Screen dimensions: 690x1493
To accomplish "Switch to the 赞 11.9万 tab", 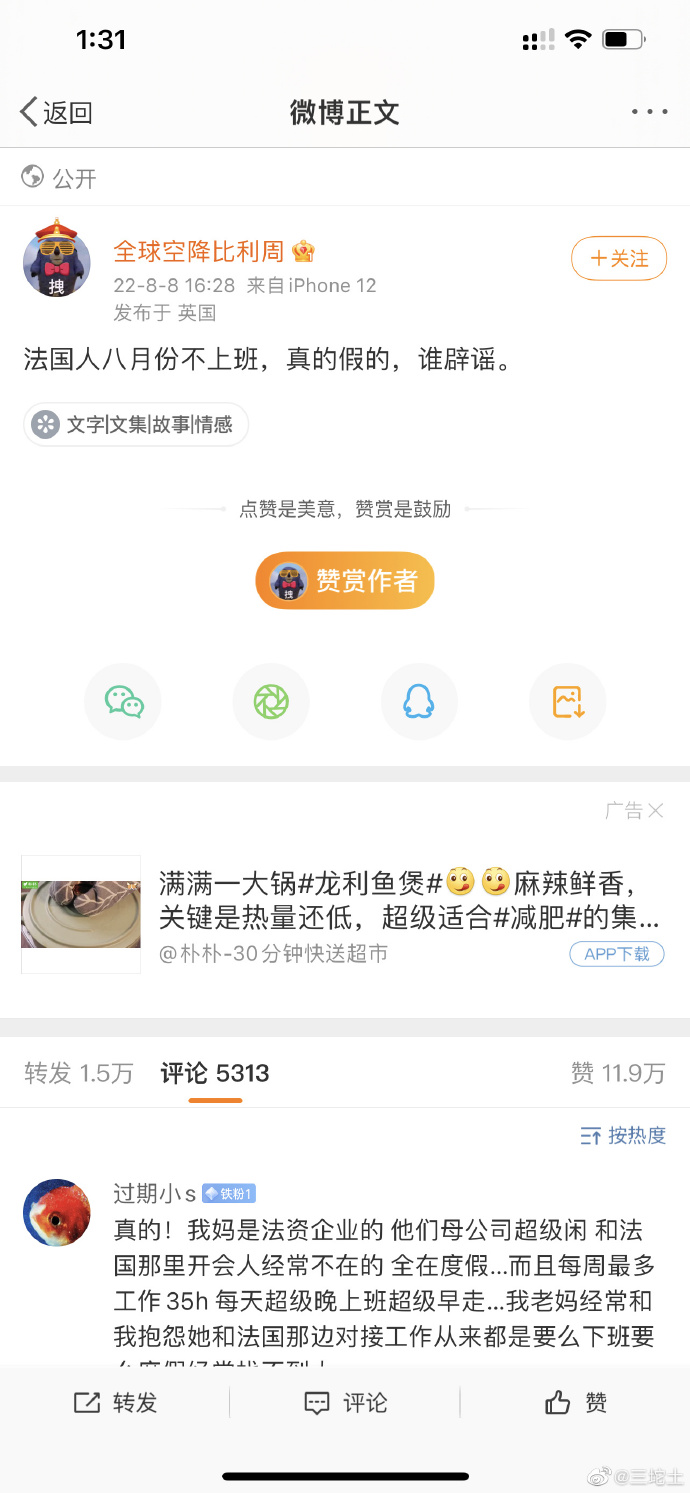I will click(x=617, y=1074).
